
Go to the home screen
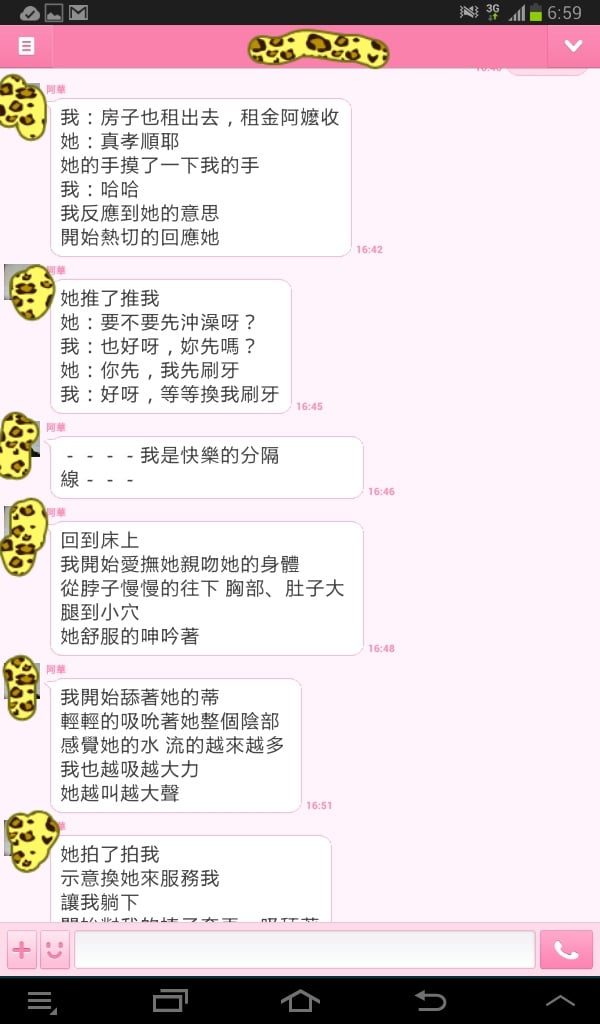(300, 1000)
